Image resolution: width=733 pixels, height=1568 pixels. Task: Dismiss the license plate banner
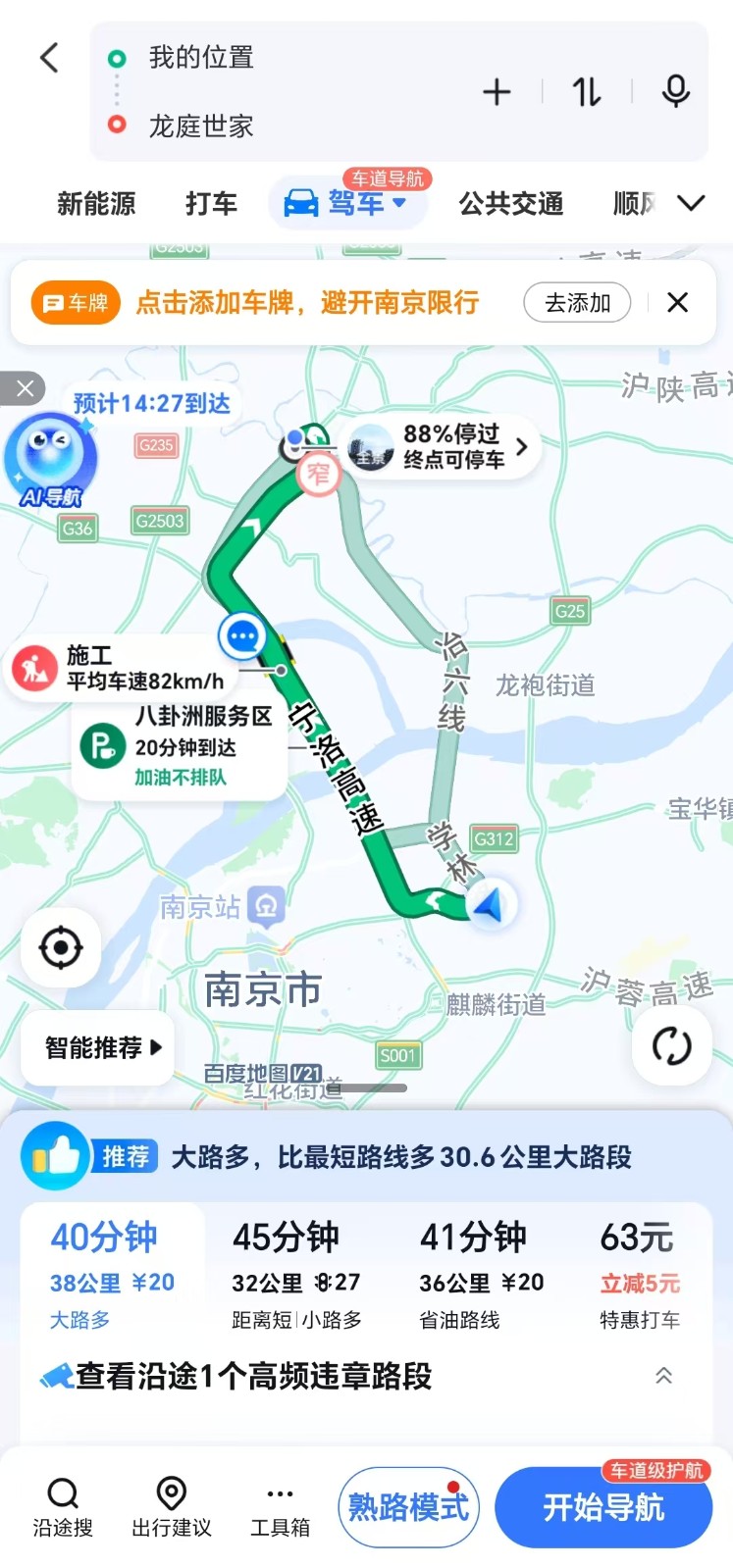tap(677, 303)
